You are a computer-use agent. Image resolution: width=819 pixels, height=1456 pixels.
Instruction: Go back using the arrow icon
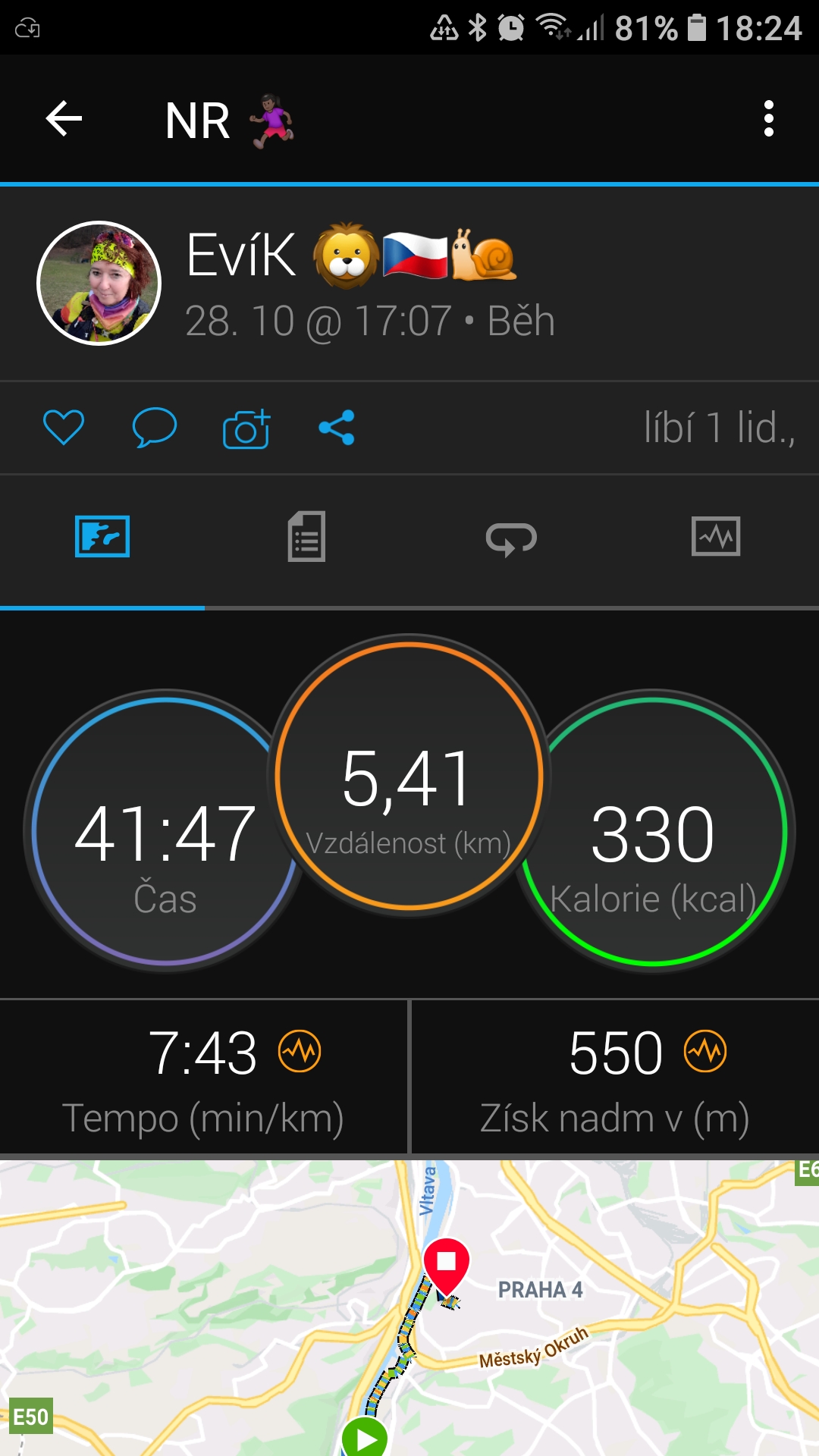64,119
